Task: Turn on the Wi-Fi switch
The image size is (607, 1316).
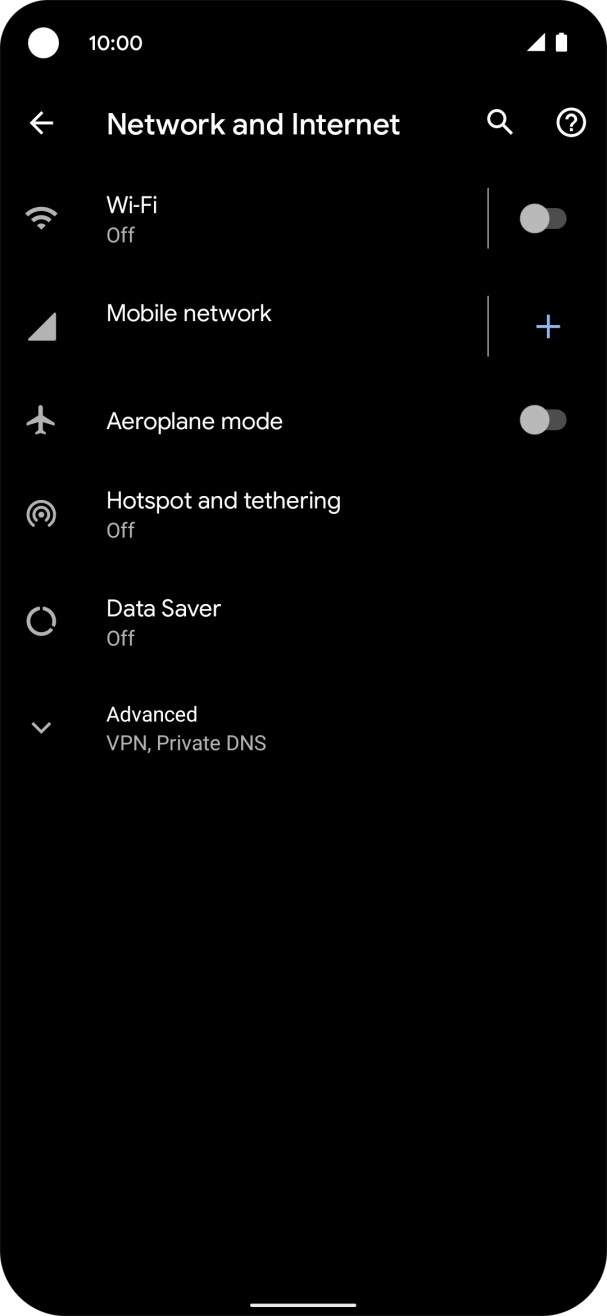Action: 543,218
